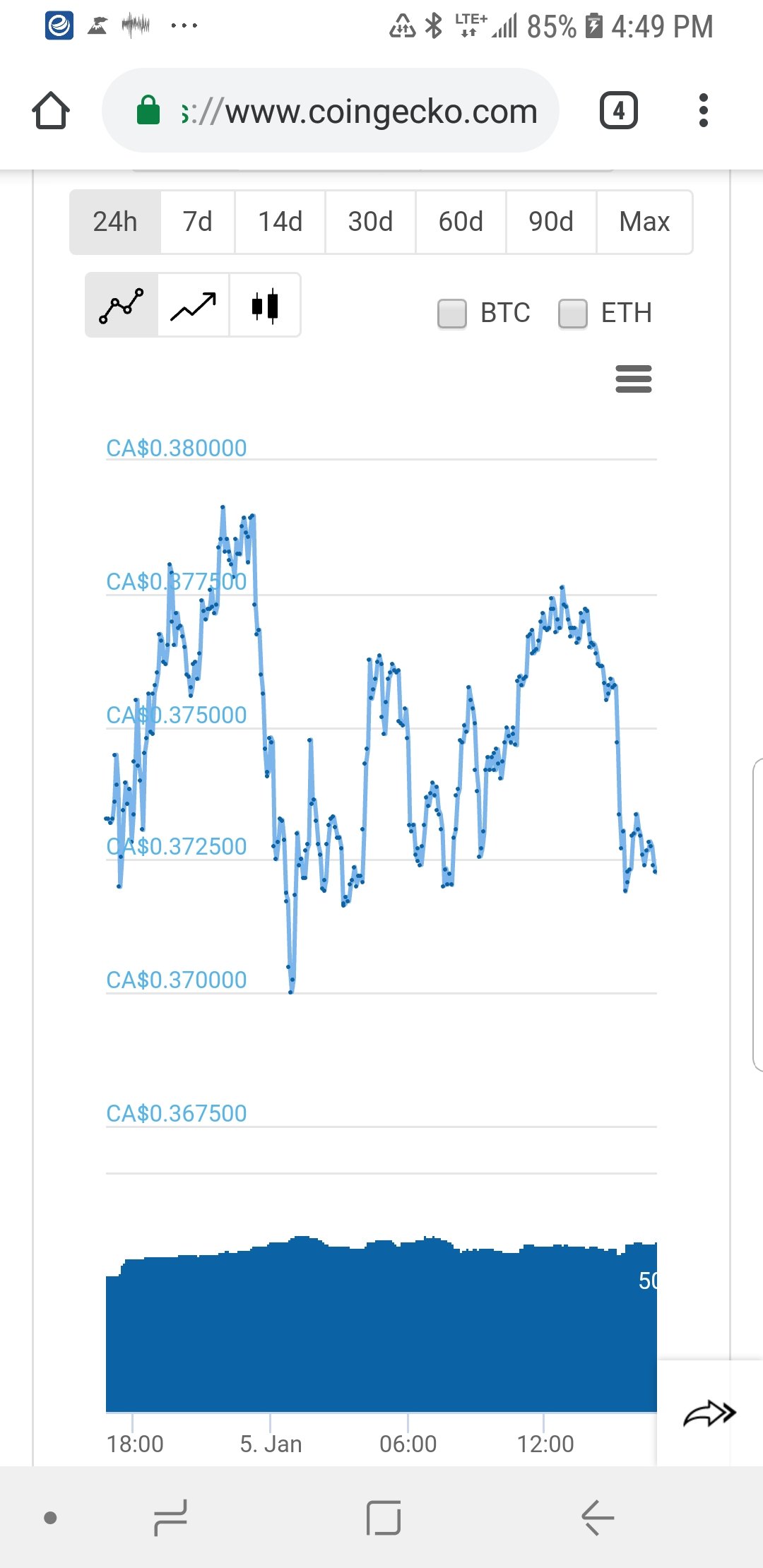
Task: Check the BTC comparison box
Action: (452, 314)
